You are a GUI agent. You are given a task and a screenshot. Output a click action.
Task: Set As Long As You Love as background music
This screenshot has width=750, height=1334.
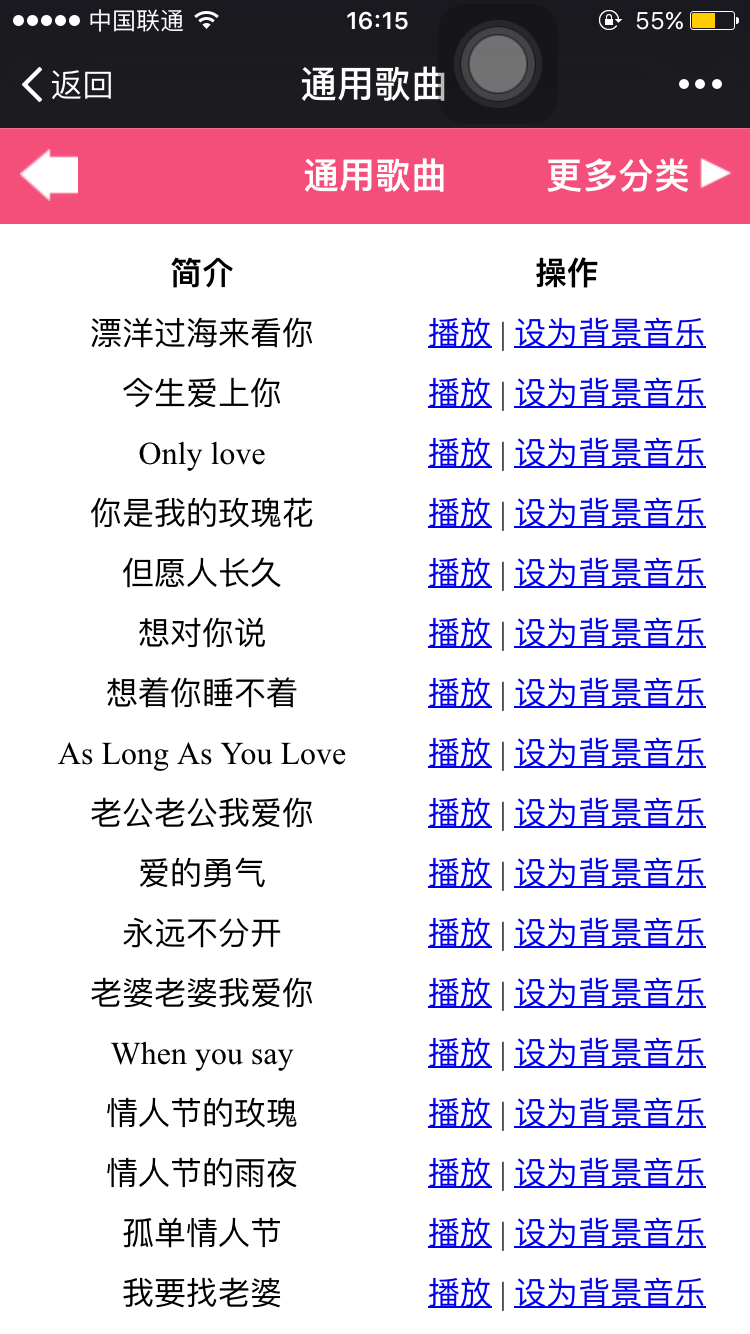point(609,753)
